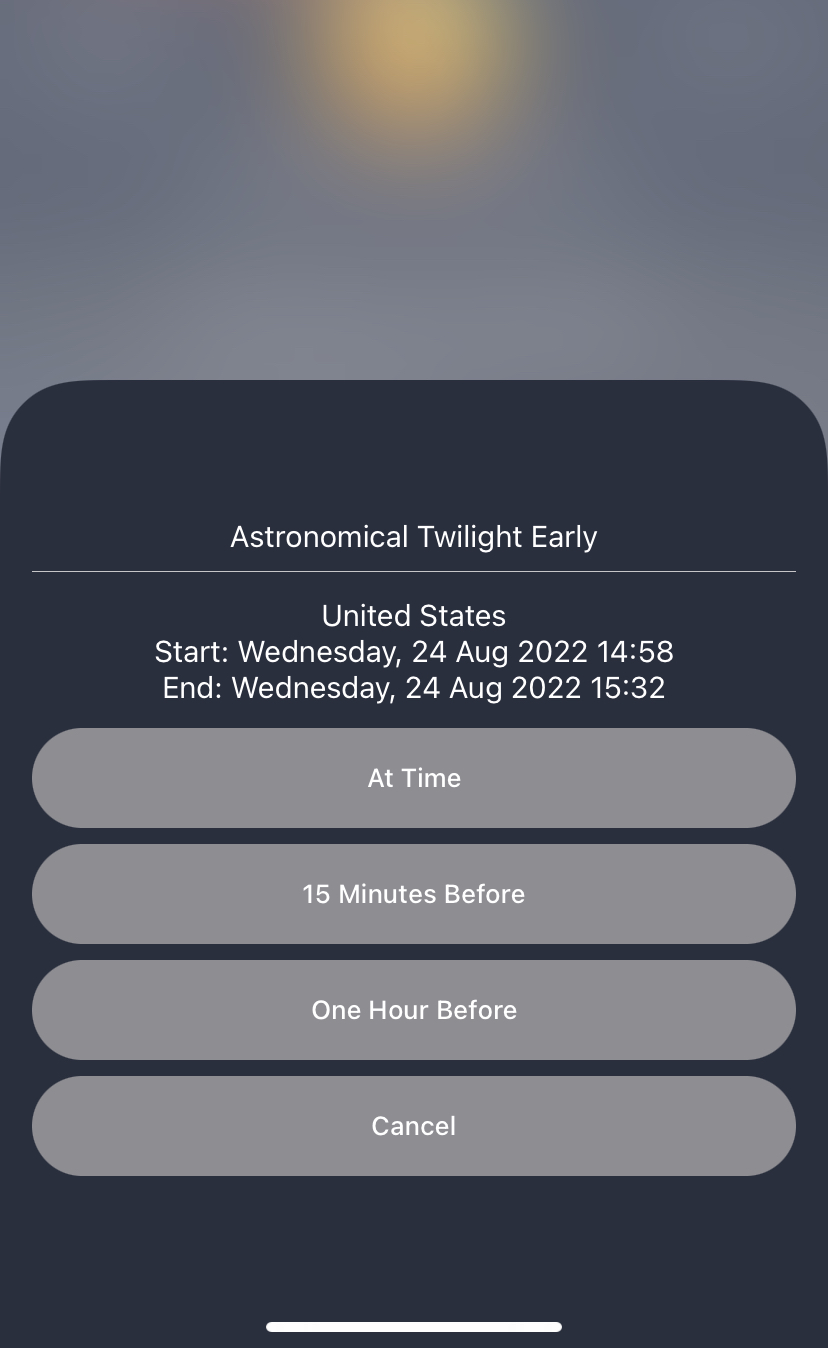Choose 15 Minutes Before reminder

414,894
